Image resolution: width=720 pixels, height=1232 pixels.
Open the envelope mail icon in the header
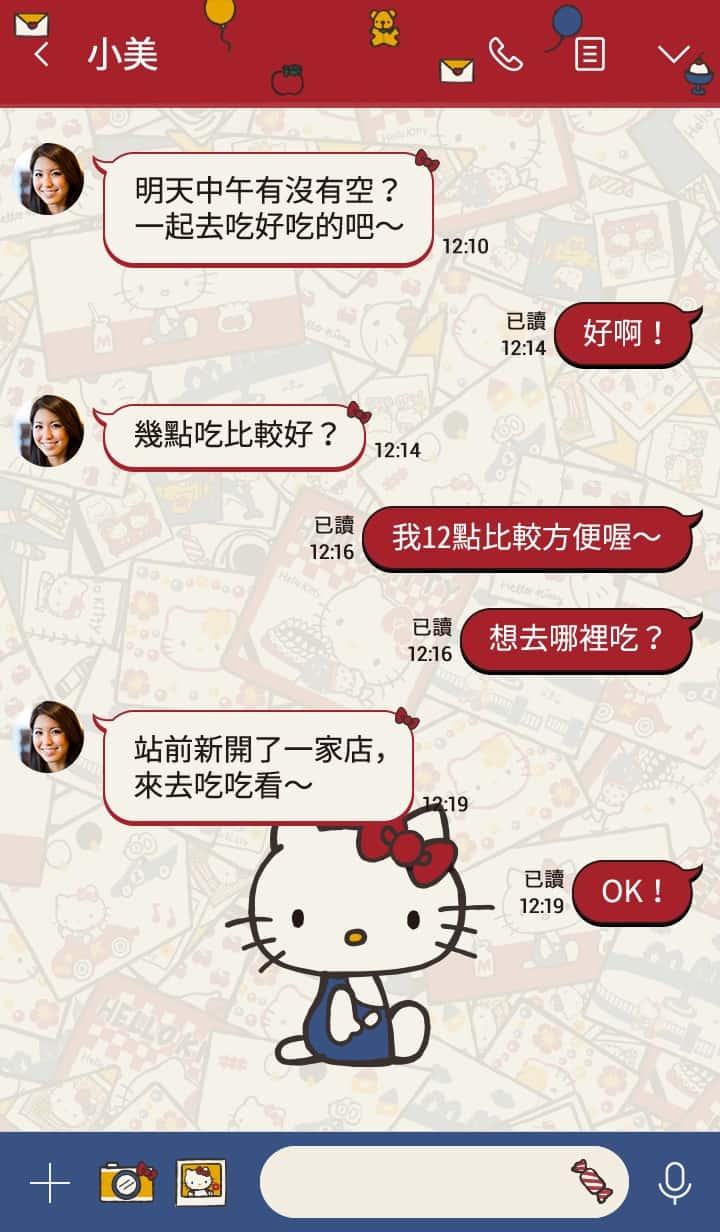[x=455, y=73]
